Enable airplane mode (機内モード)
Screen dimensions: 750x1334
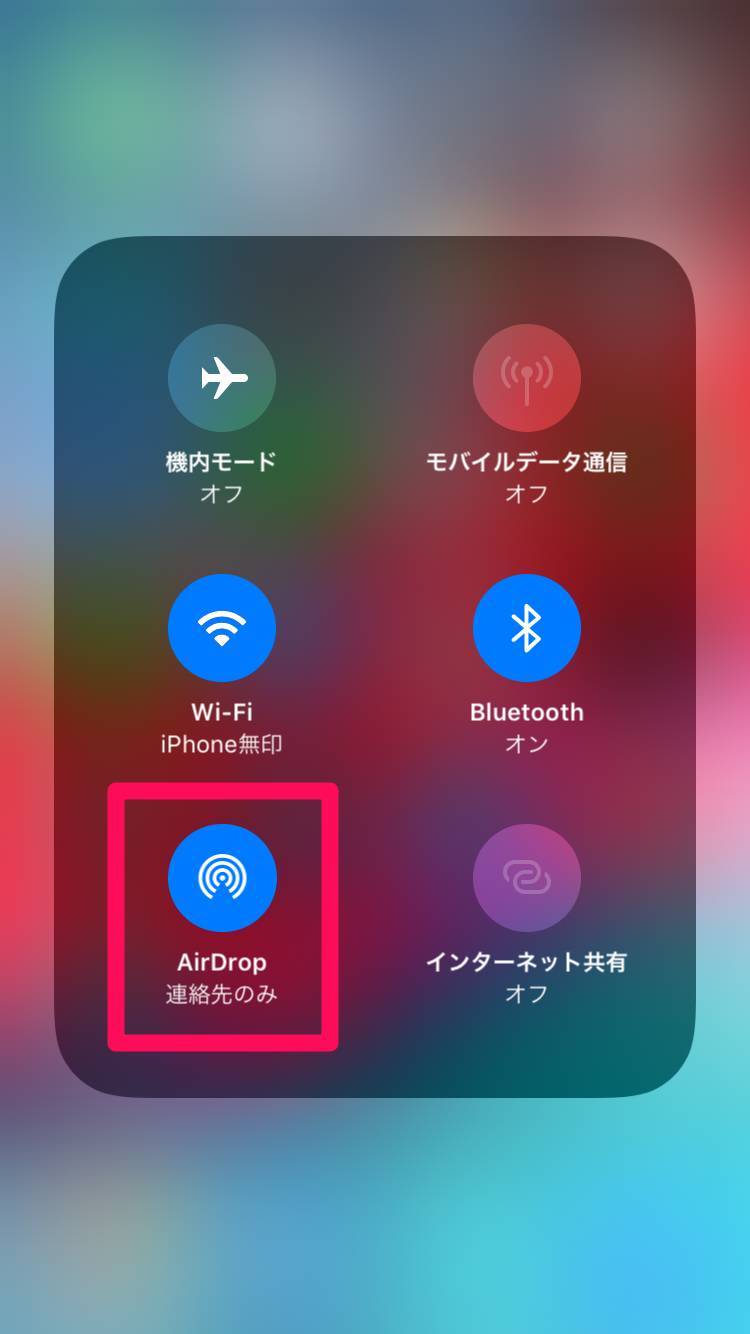click(x=222, y=378)
